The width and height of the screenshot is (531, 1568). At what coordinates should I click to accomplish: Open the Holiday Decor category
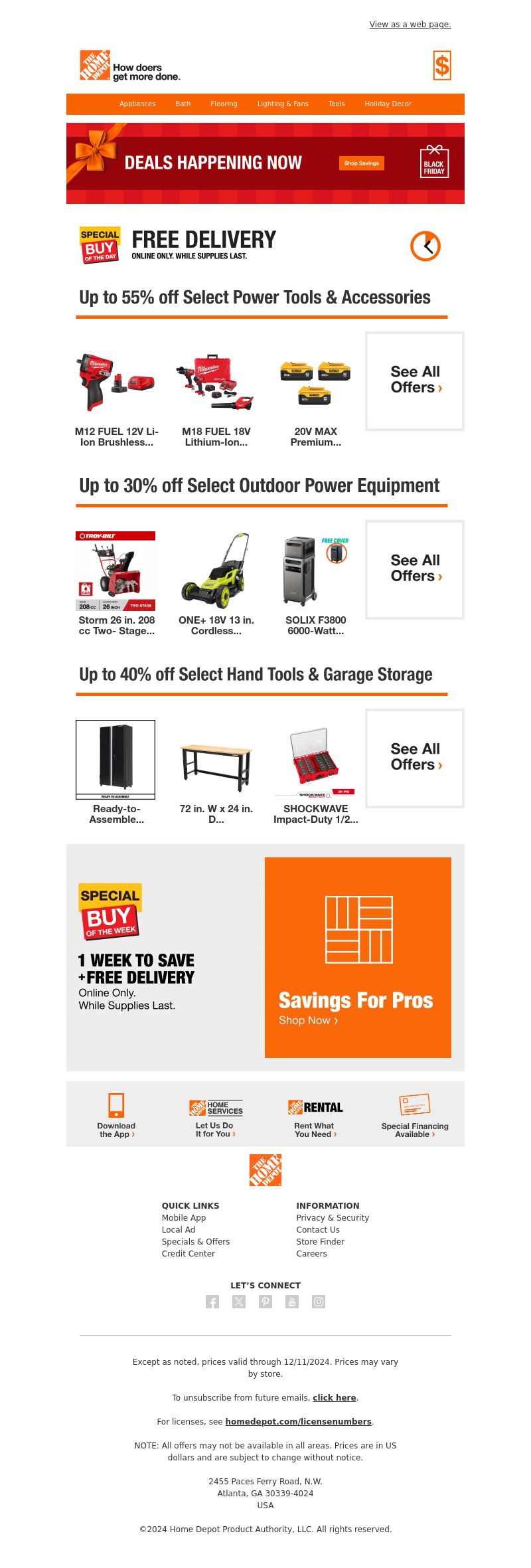click(x=388, y=104)
